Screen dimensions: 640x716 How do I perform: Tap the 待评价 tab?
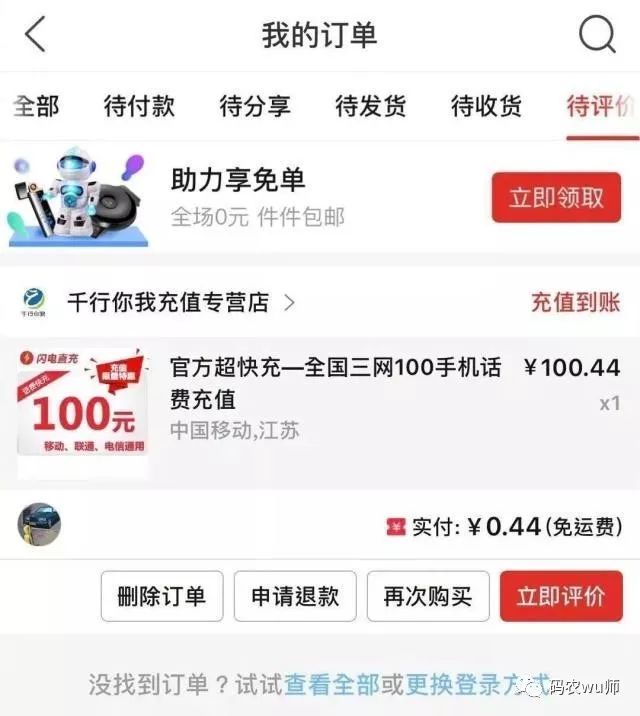click(603, 106)
